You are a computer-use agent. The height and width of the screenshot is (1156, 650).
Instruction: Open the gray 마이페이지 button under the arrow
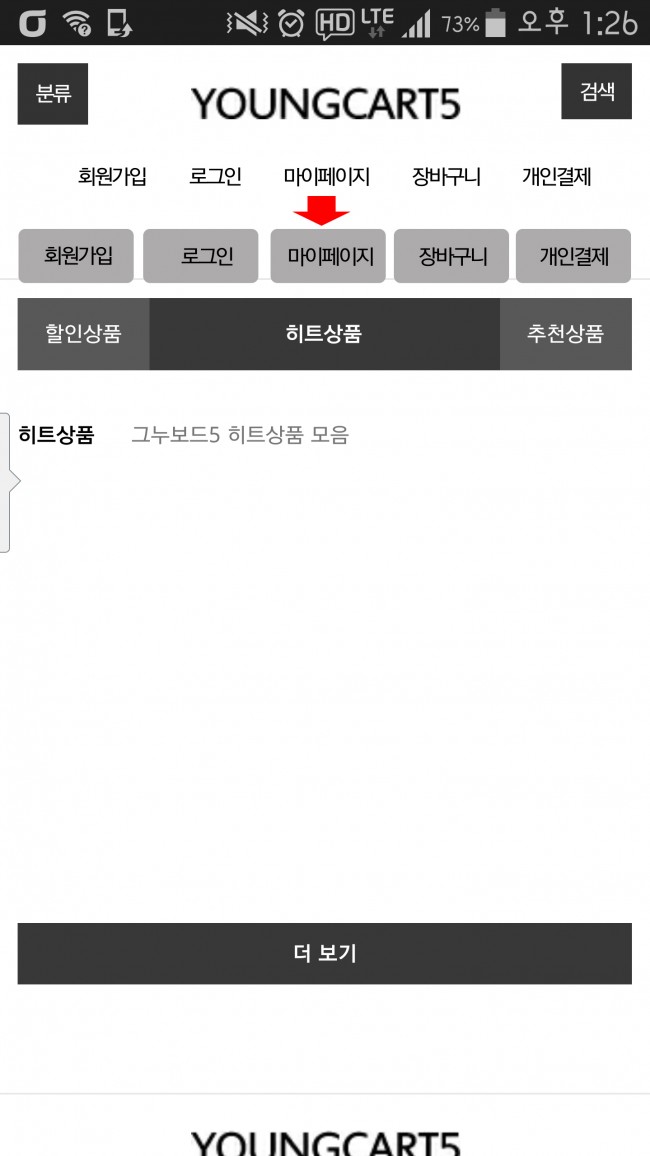[x=328, y=256]
